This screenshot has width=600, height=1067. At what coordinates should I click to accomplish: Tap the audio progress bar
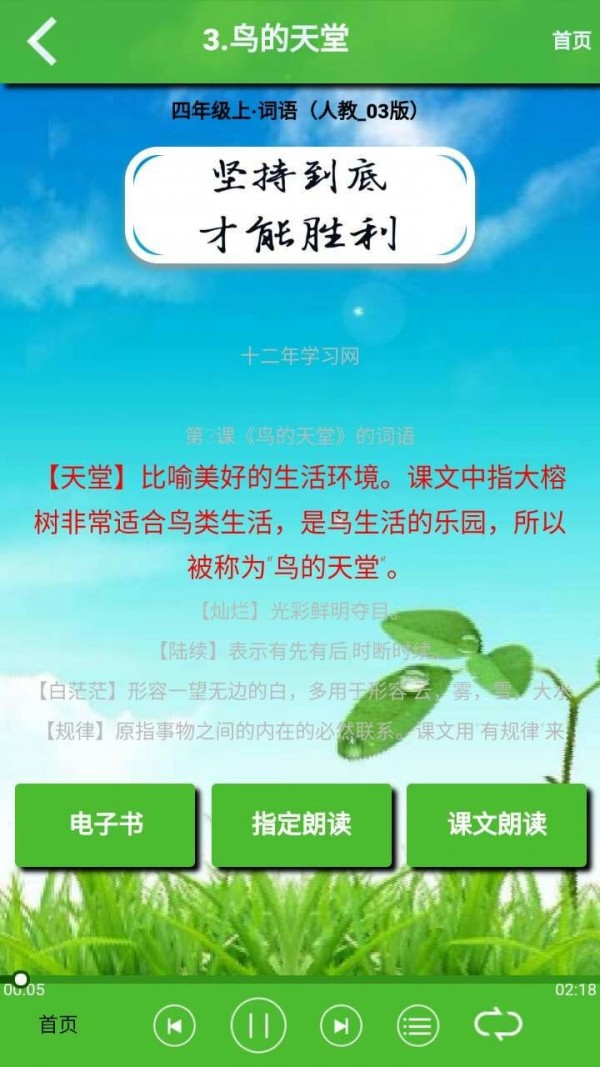[300, 978]
